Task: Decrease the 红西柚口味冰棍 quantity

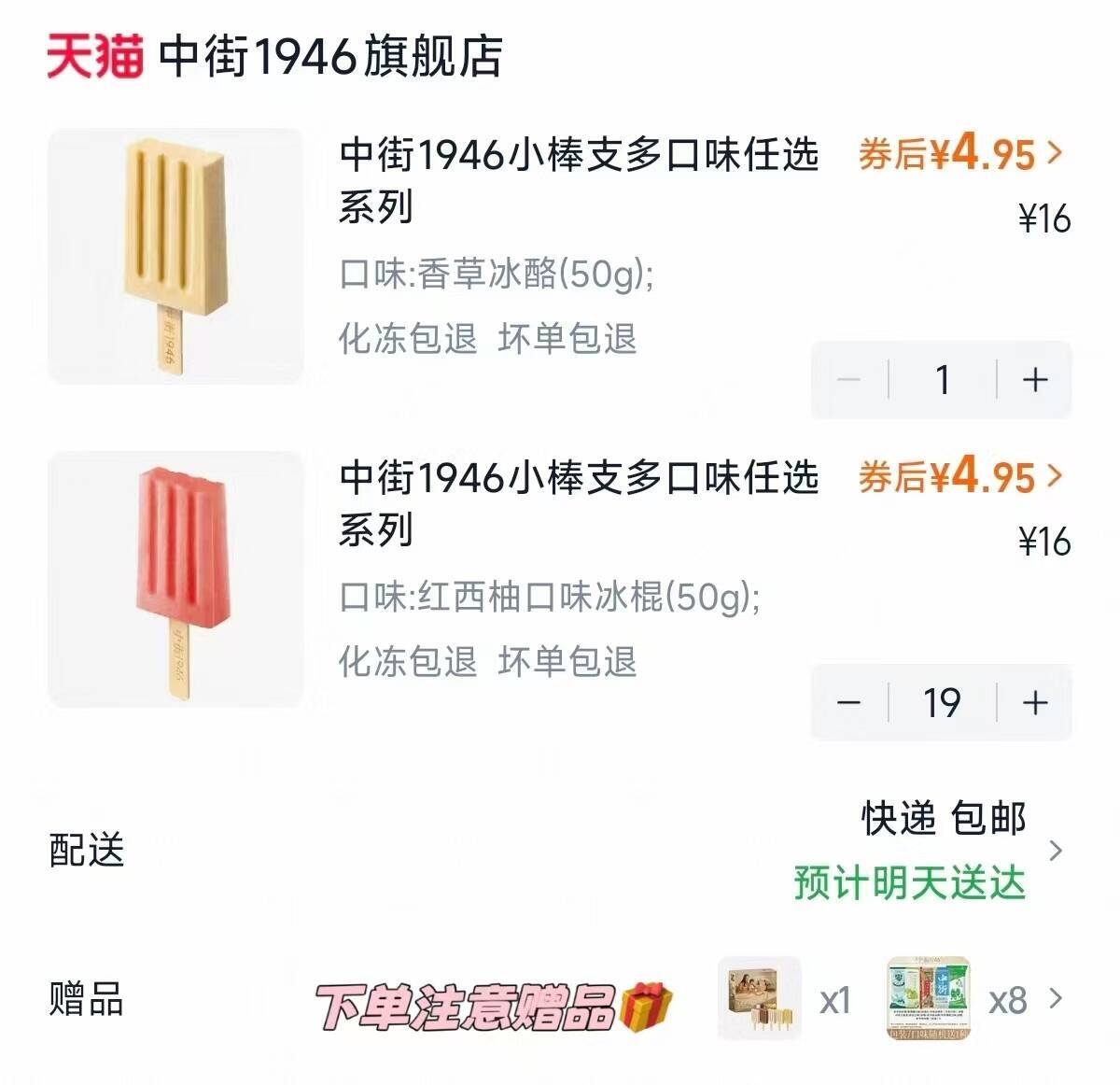Action: 848,702
